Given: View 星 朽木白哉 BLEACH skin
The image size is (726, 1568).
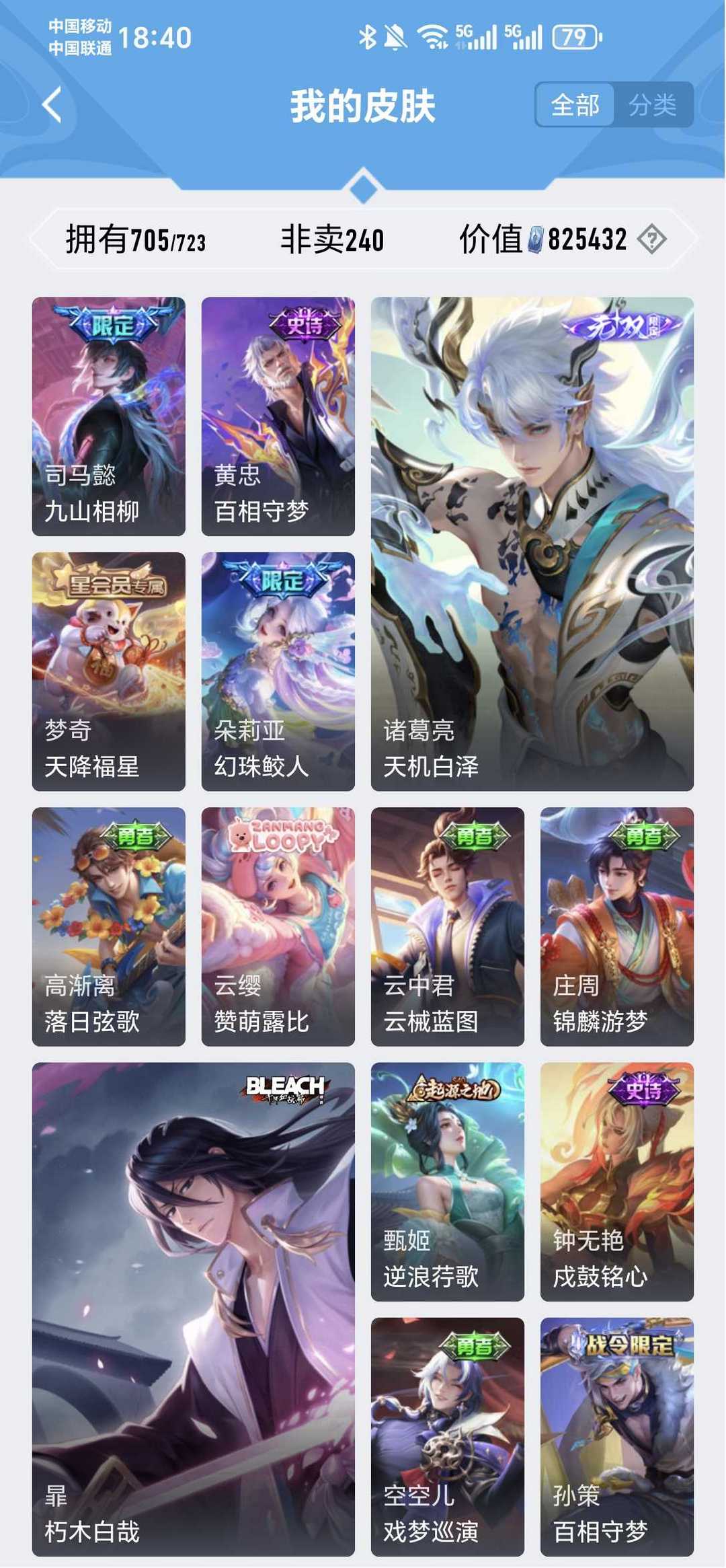Looking at the screenshot, I should click(194, 1309).
